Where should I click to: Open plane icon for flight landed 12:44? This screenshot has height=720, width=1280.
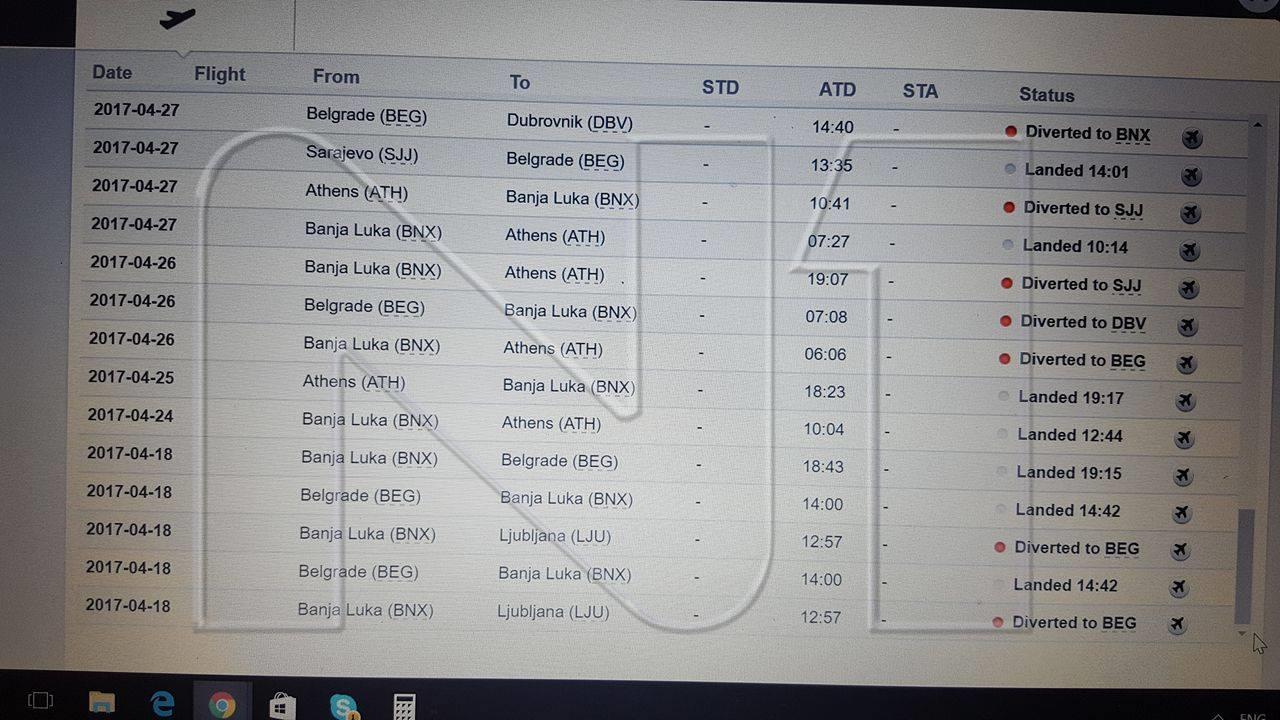pyautogui.click(x=1184, y=438)
